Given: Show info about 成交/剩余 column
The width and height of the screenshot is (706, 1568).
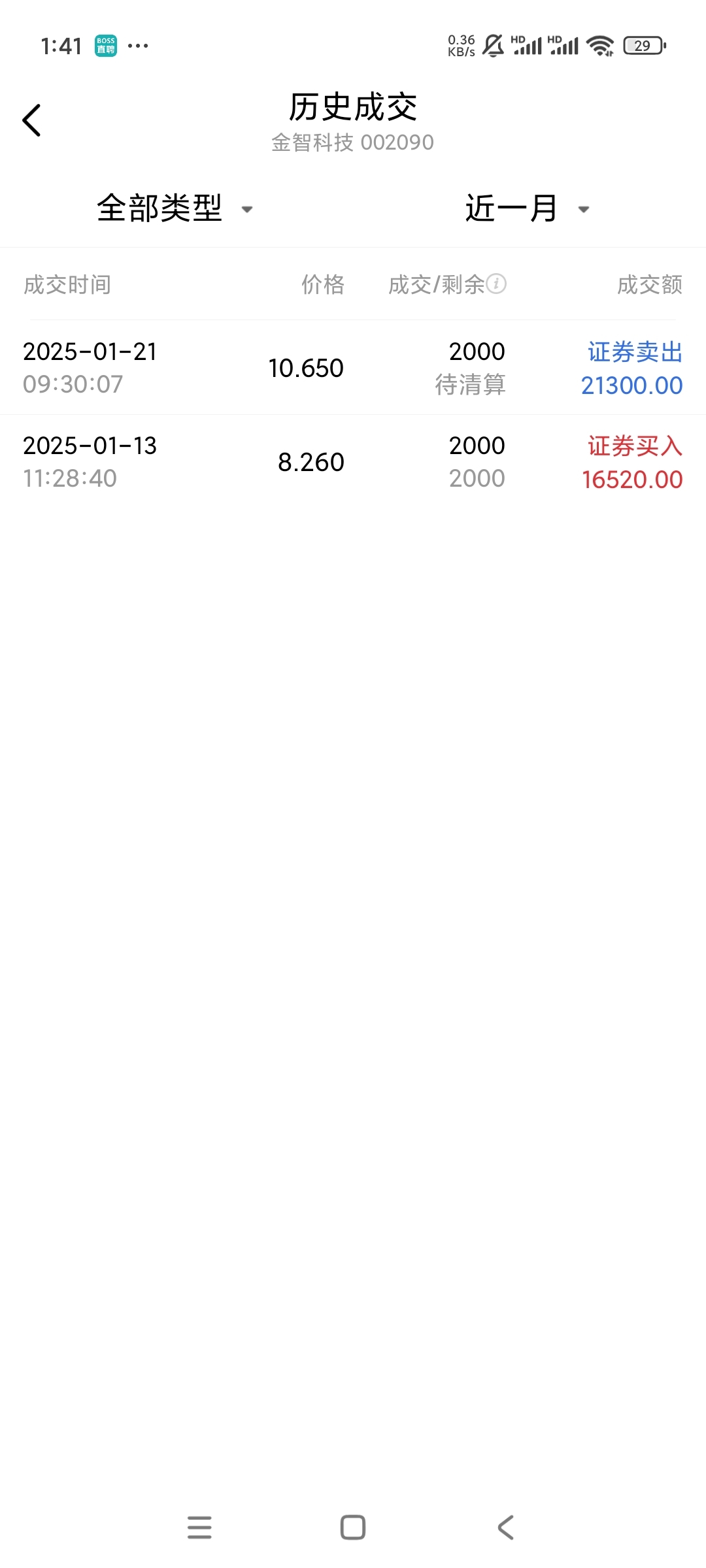Looking at the screenshot, I should point(496,284).
